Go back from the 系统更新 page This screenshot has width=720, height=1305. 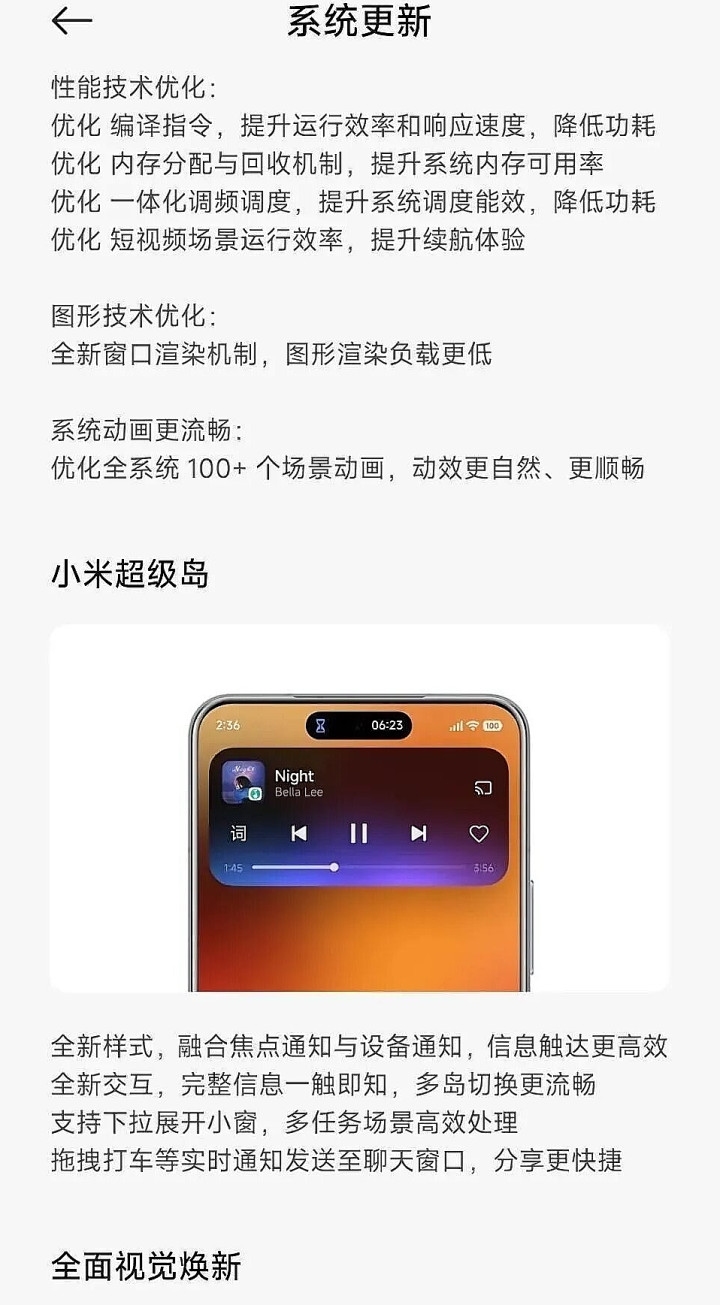click(71, 22)
